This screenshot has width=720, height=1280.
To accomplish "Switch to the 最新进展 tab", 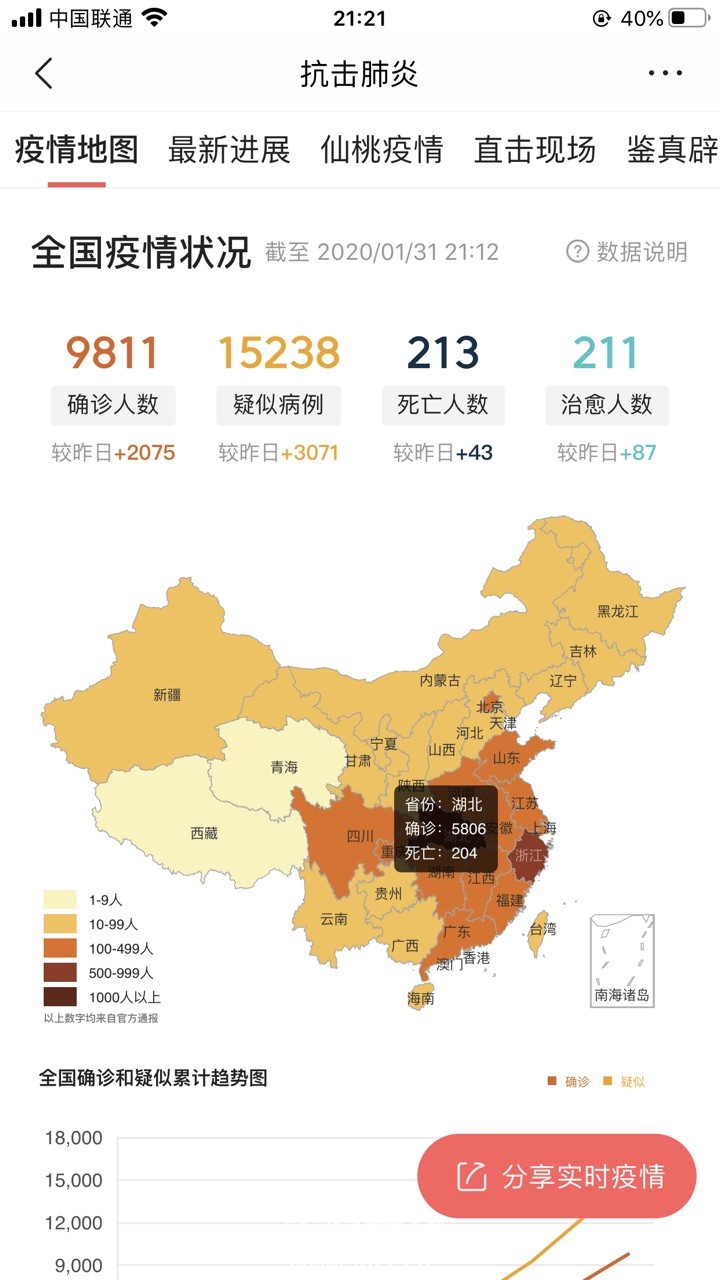I will pos(229,150).
